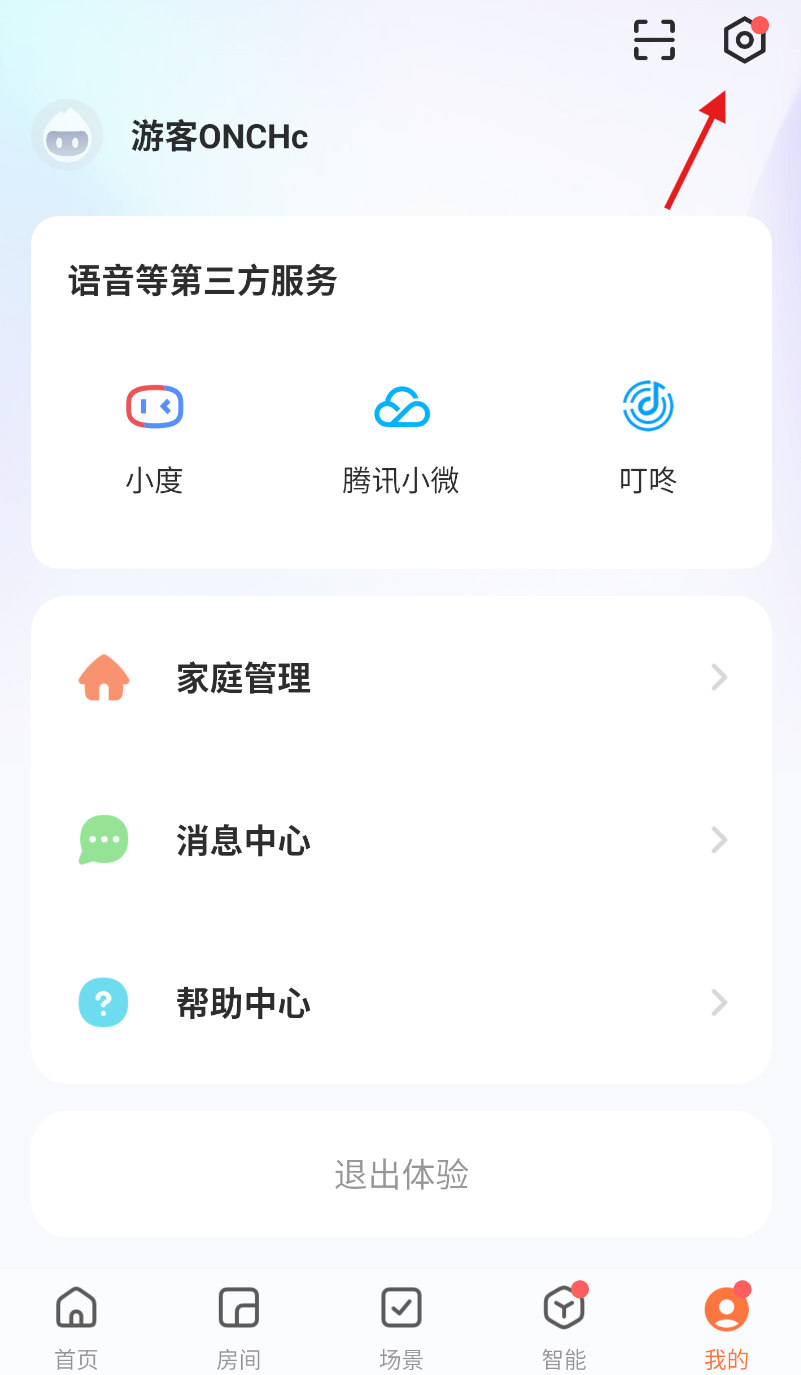Open 消息中心 via the message bubble icon
This screenshot has height=1375, width=801.
(x=103, y=840)
